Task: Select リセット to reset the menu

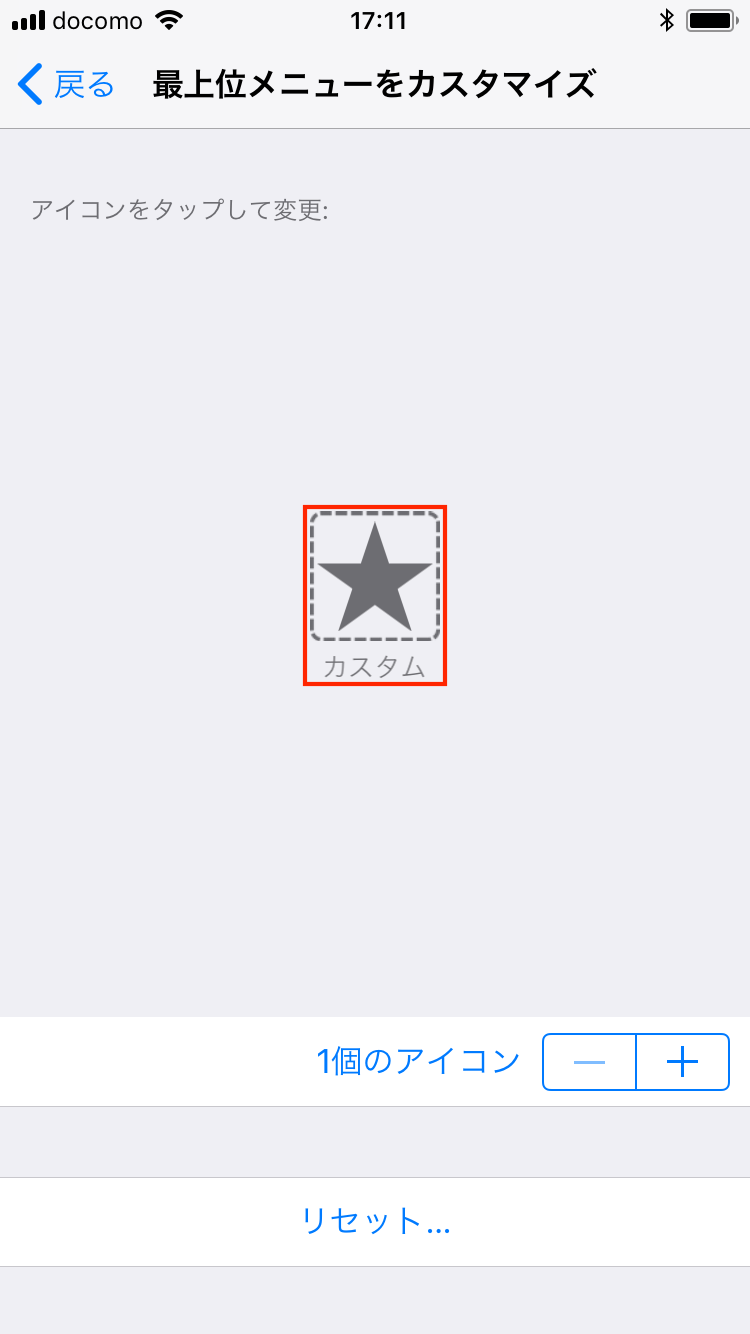Action: pyautogui.click(x=375, y=1221)
